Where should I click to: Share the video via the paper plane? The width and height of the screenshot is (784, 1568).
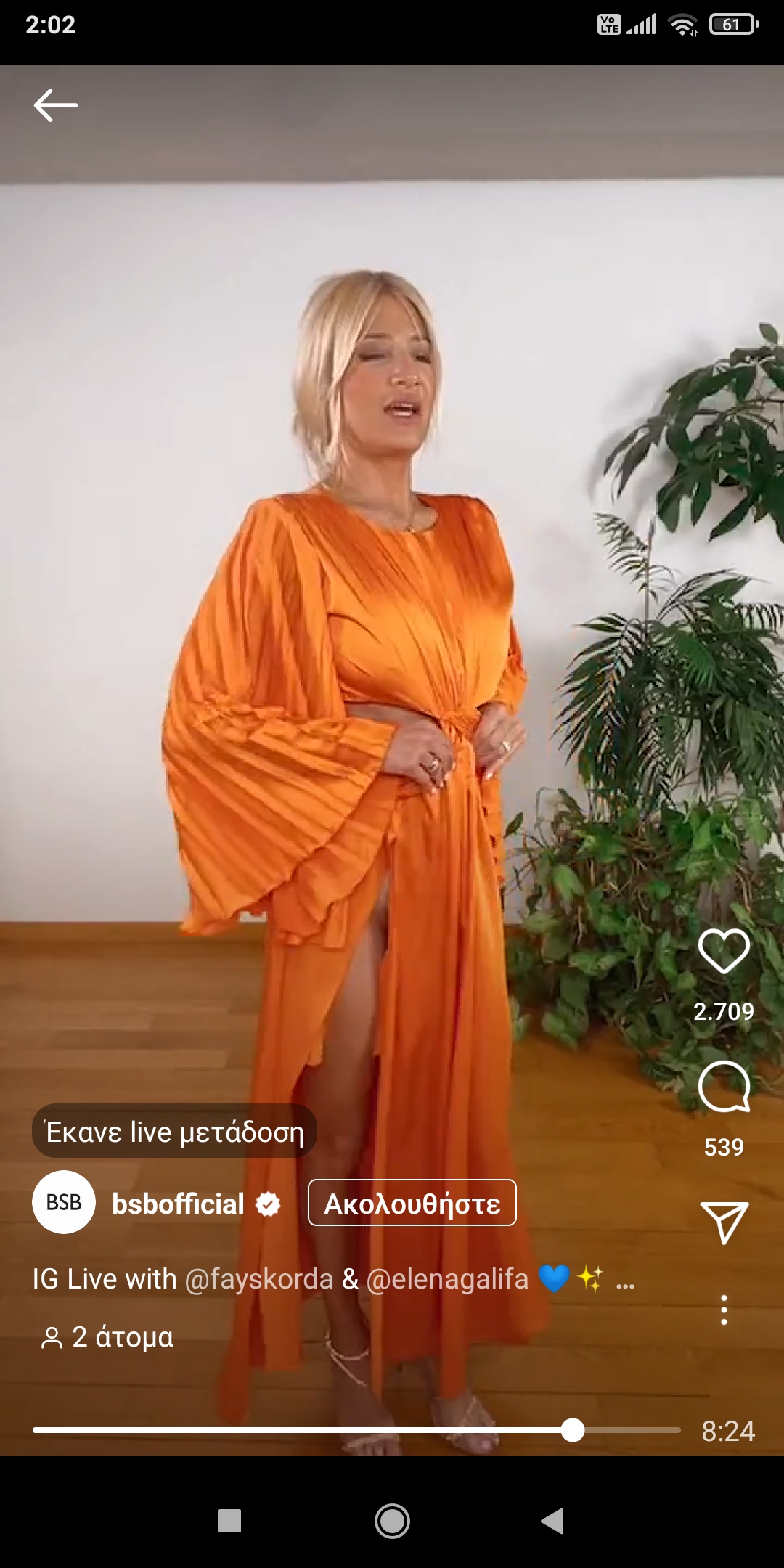pyautogui.click(x=723, y=1222)
